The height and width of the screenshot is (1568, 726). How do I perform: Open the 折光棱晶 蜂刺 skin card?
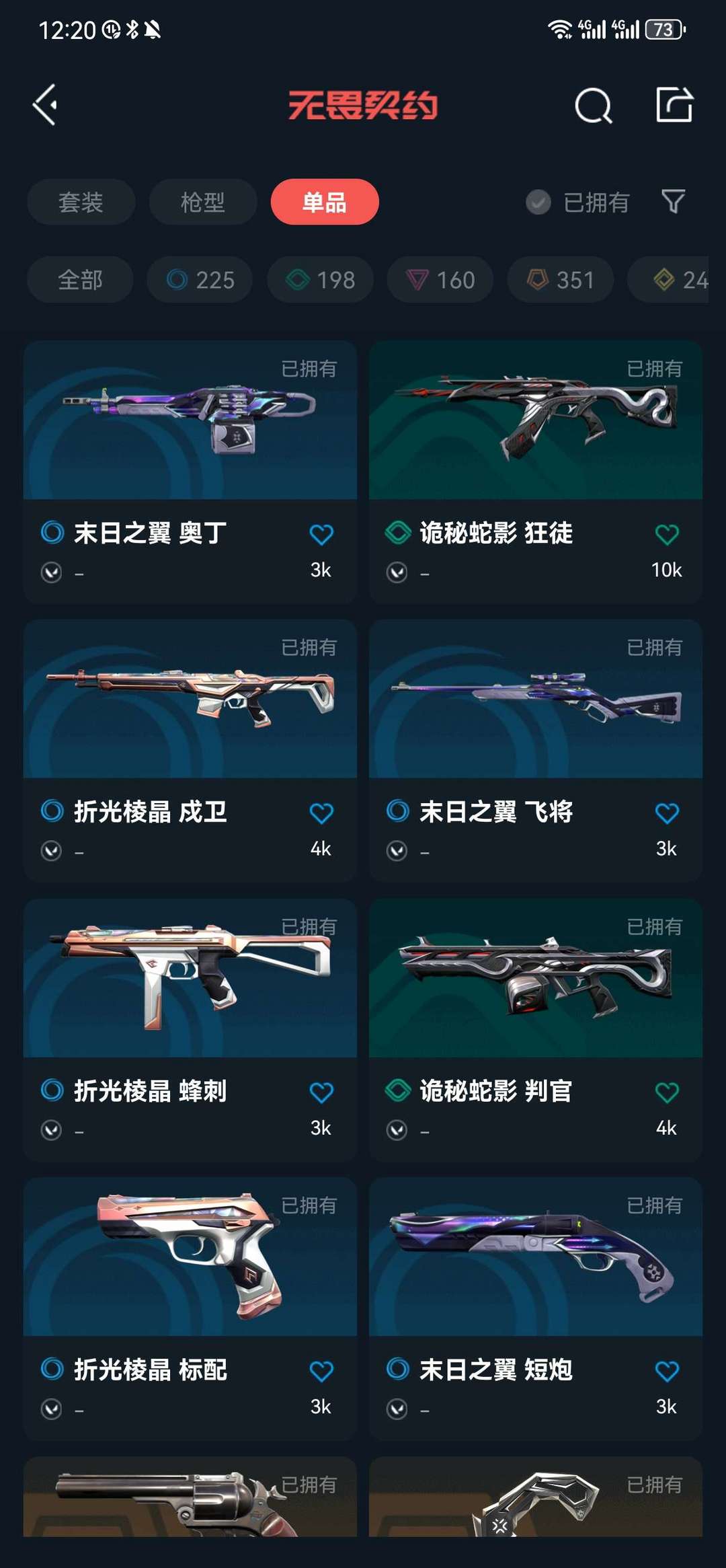click(x=190, y=1030)
